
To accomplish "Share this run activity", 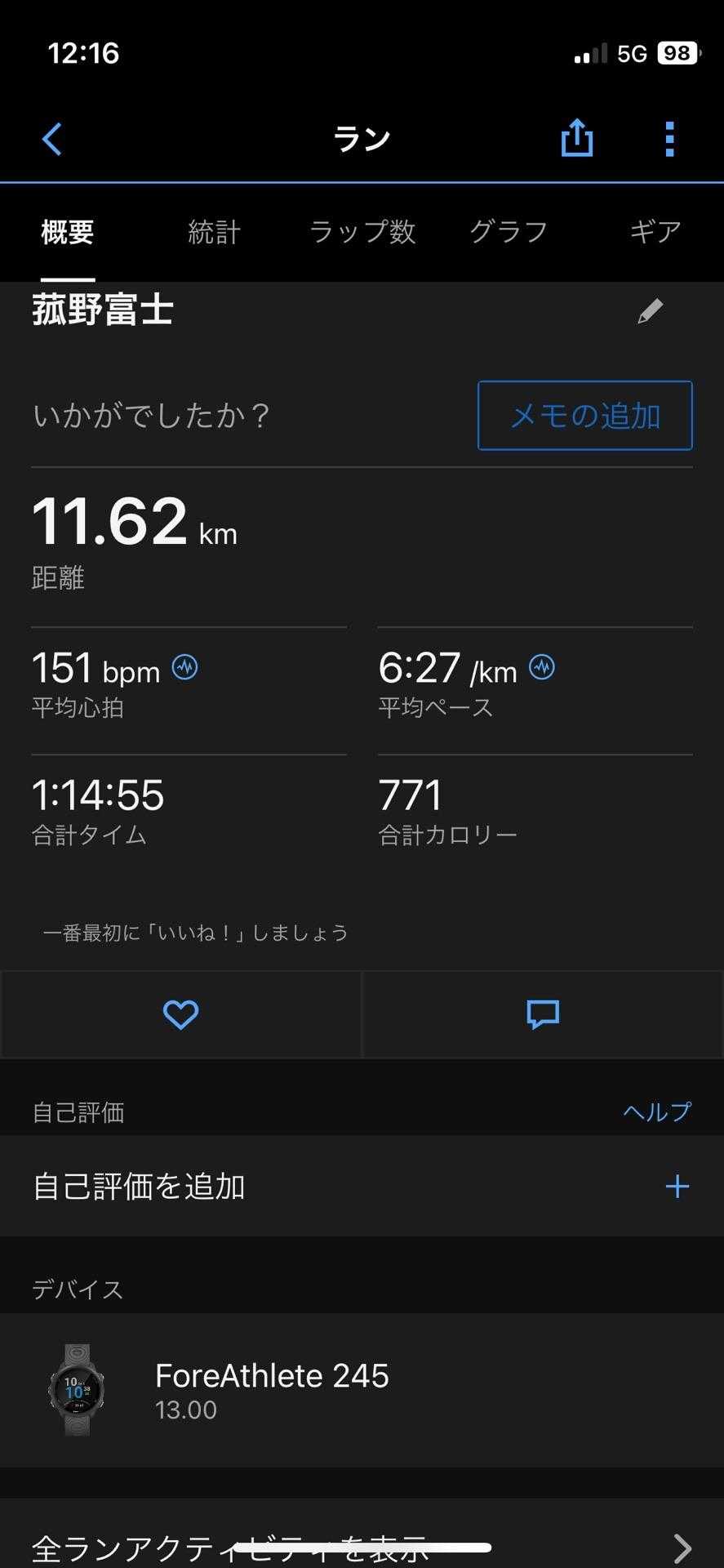I will [576, 138].
